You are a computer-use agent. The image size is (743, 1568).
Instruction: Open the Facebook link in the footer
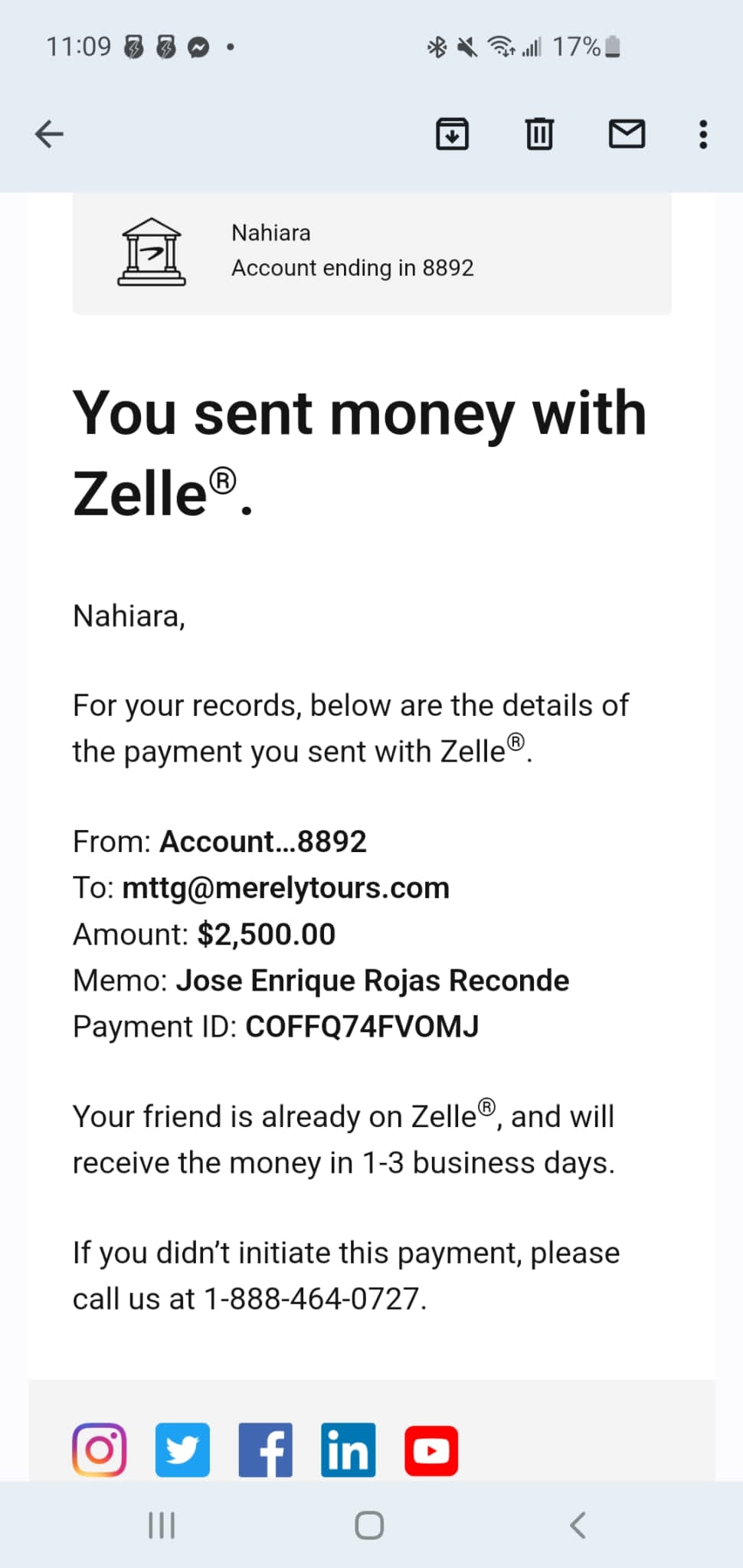265,1449
